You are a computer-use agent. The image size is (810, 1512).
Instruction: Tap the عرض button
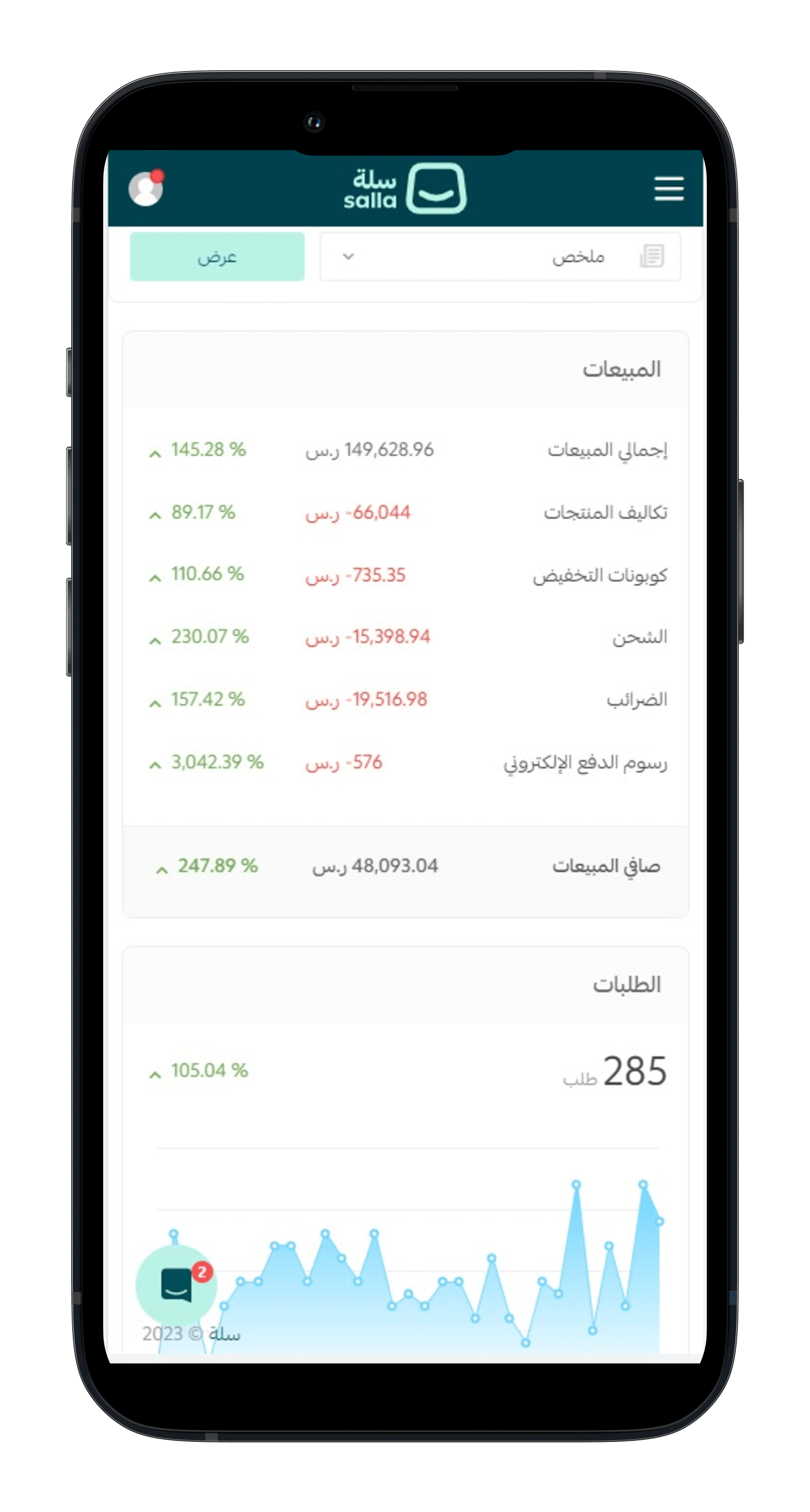pyautogui.click(x=217, y=256)
